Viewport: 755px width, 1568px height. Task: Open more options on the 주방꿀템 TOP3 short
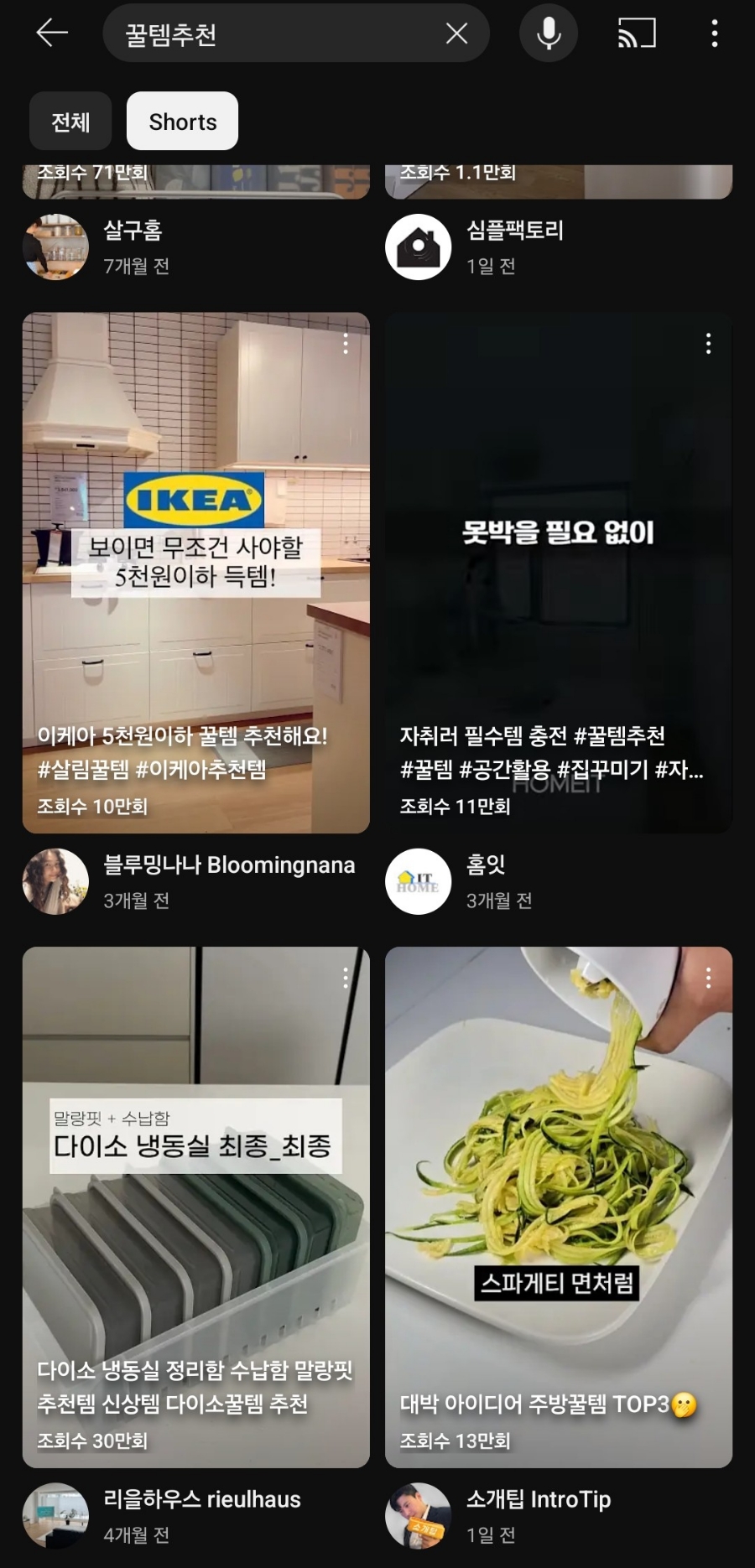709,978
